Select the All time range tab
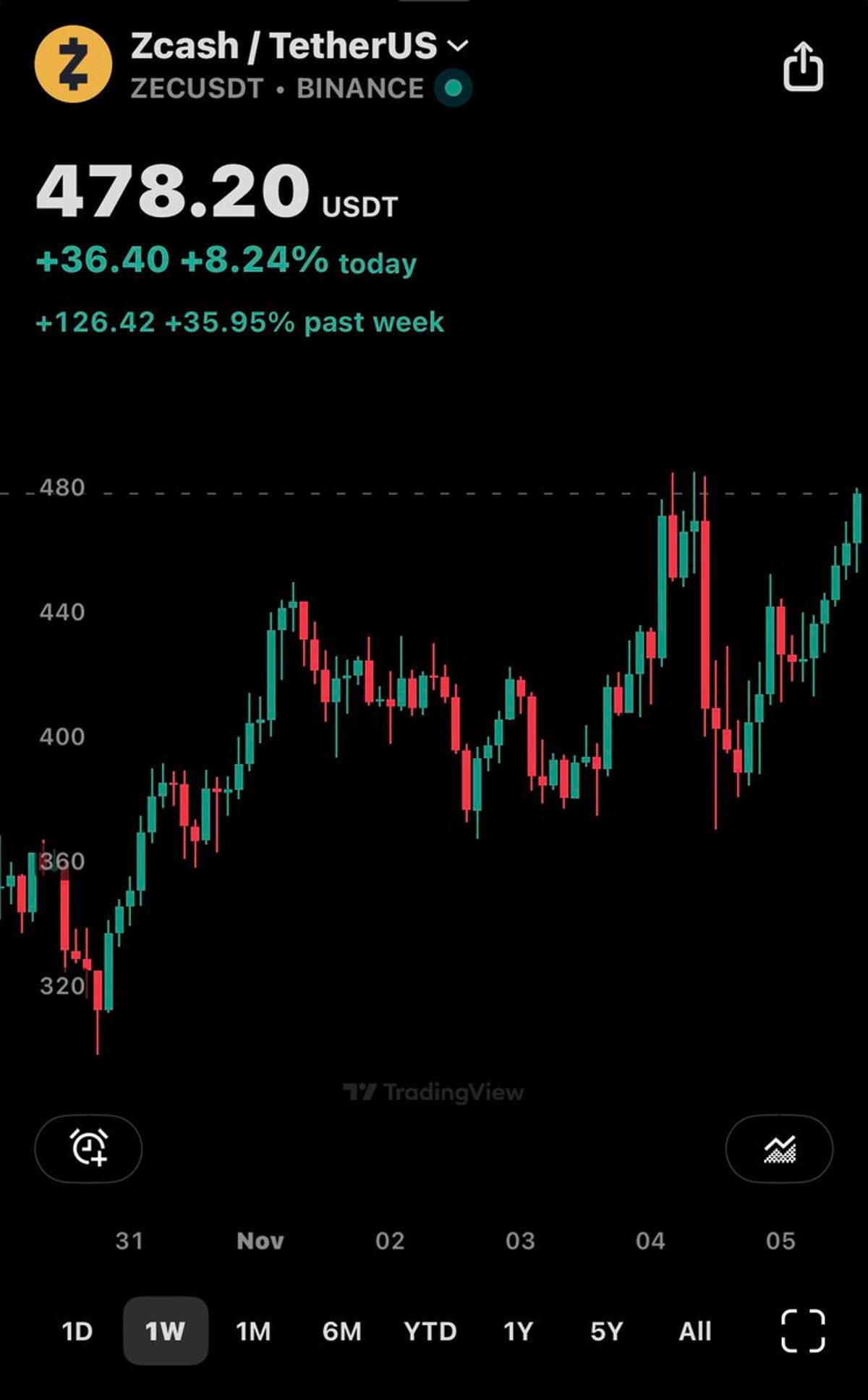The height and width of the screenshot is (1400, 868). pos(694,1331)
